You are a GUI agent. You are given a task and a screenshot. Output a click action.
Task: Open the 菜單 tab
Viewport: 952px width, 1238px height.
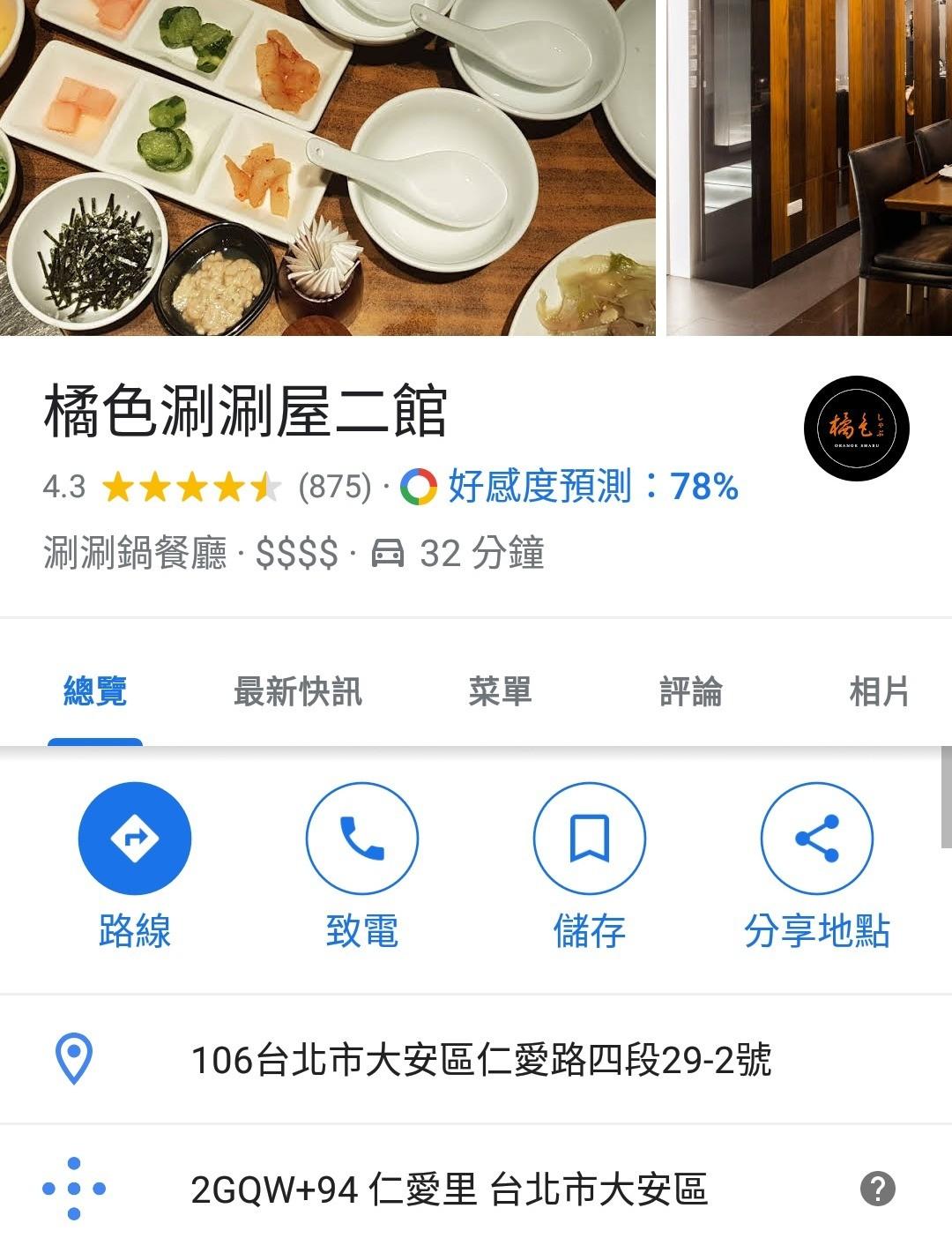click(x=500, y=691)
